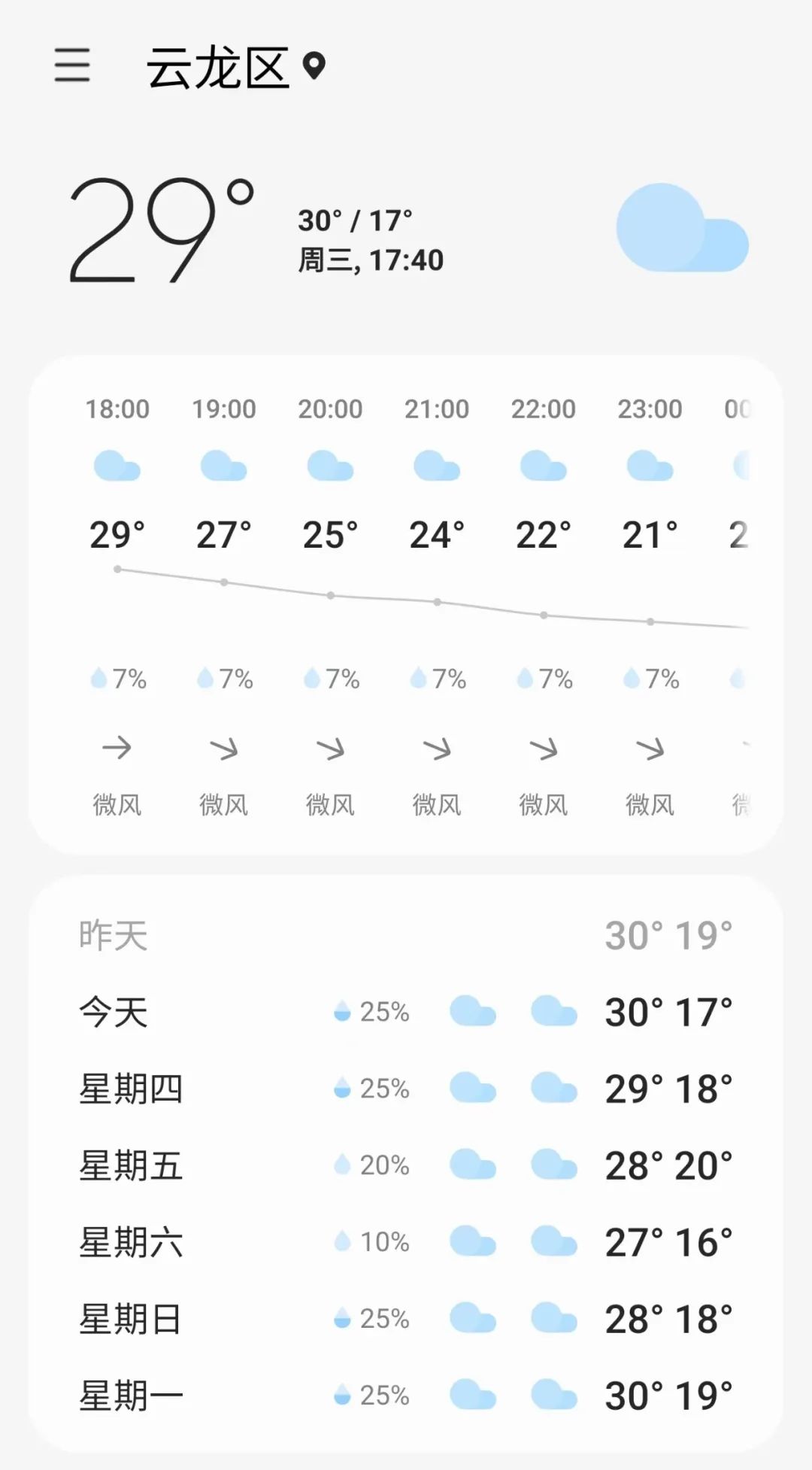Open the 星期六 forecast row
The image size is (812, 1470).
406,1242
